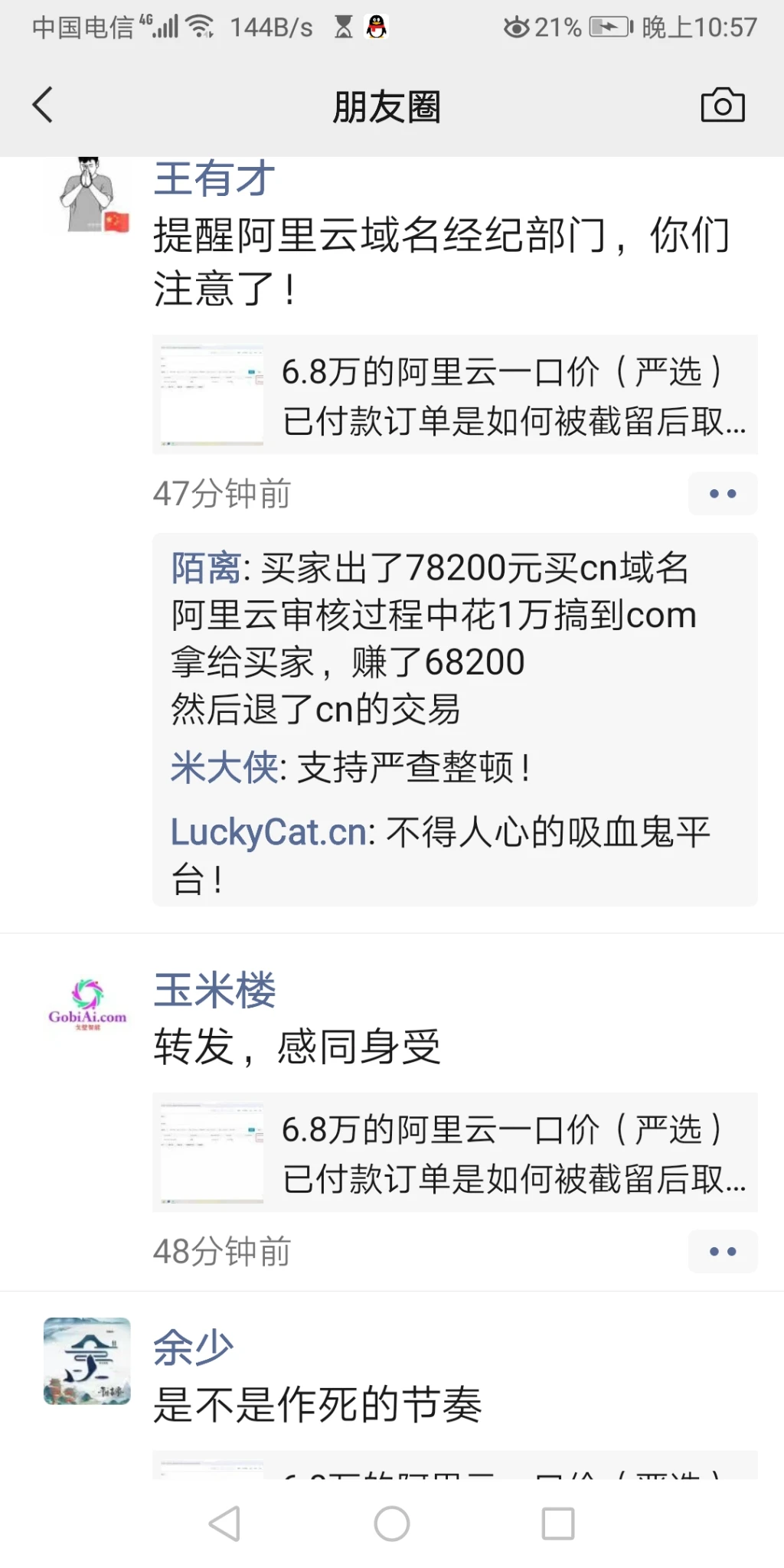The width and height of the screenshot is (784, 1568).
Task: View commenter 米大侠's profile
Action: [224, 768]
